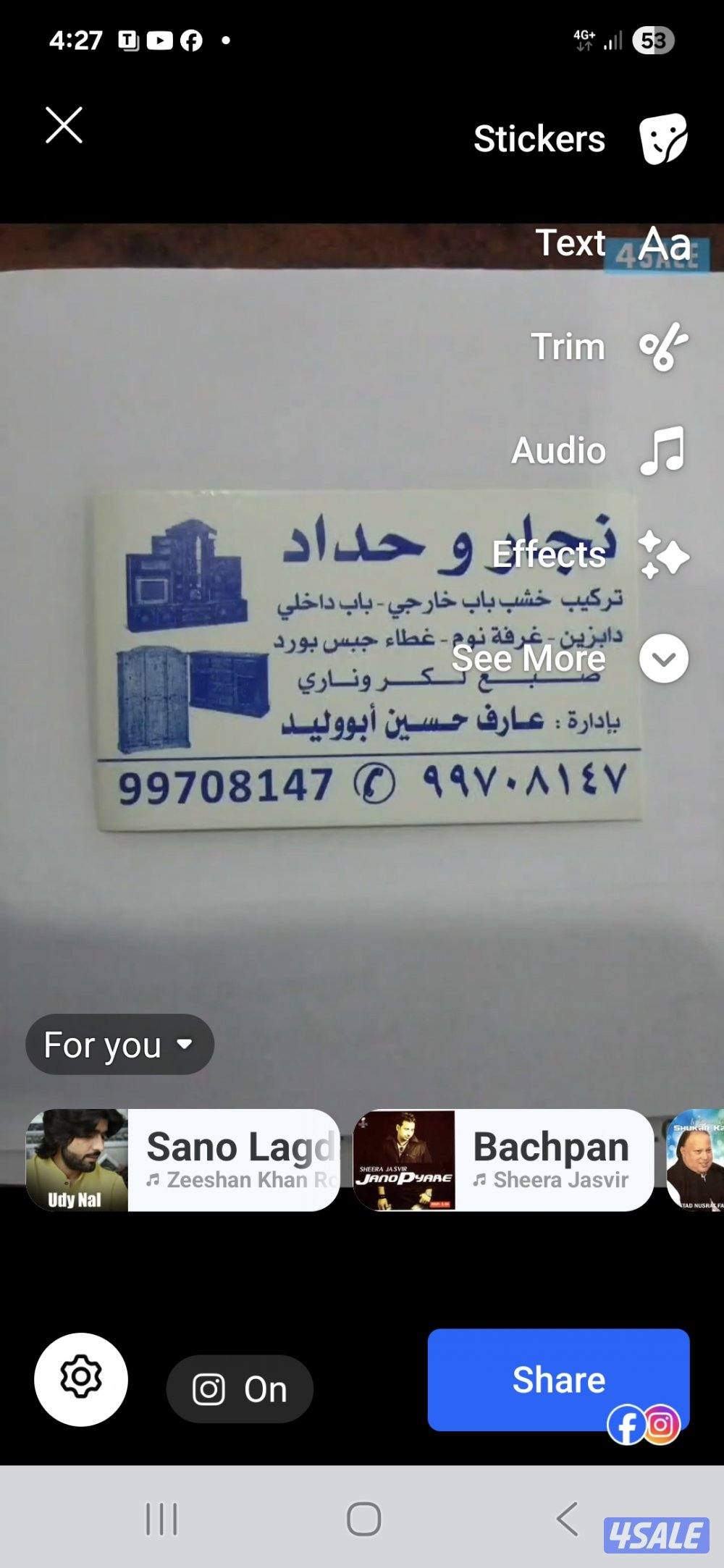Open the Stickers panel
The image size is (724, 1568).
coord(539,138)
